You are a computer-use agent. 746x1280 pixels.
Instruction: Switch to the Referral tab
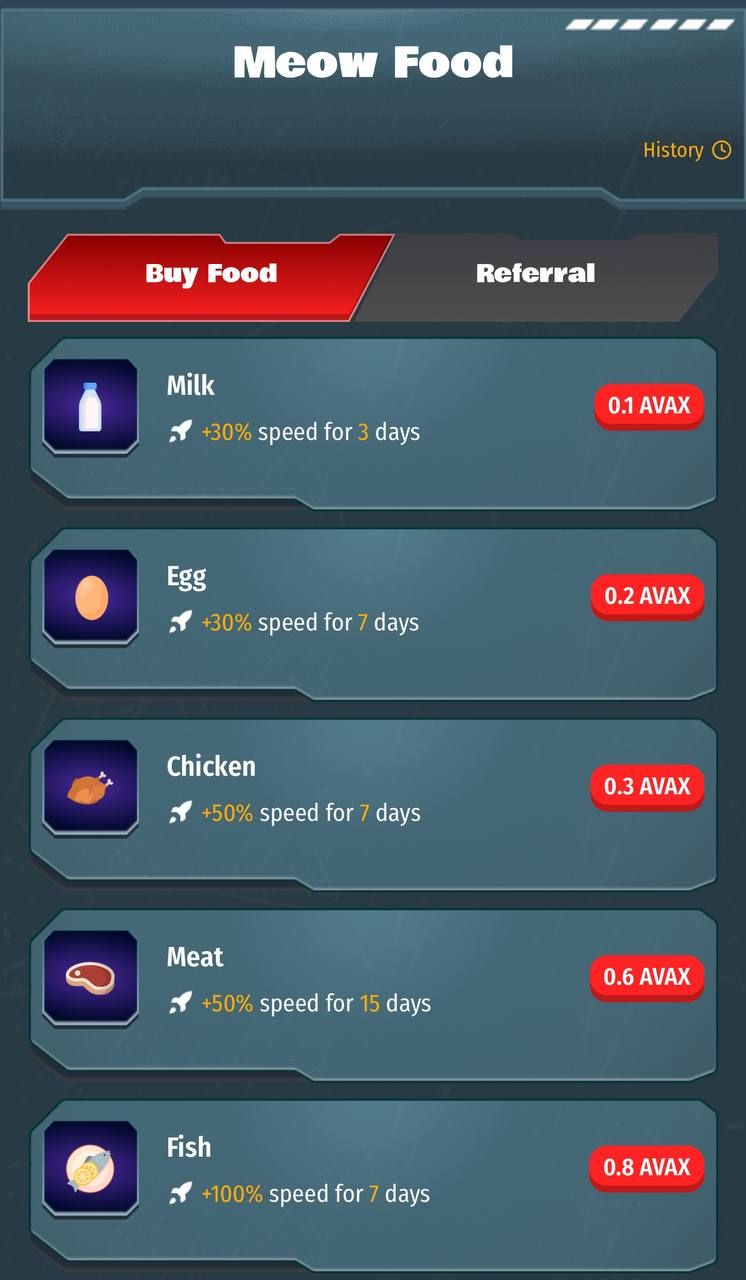tap(536, 273)
